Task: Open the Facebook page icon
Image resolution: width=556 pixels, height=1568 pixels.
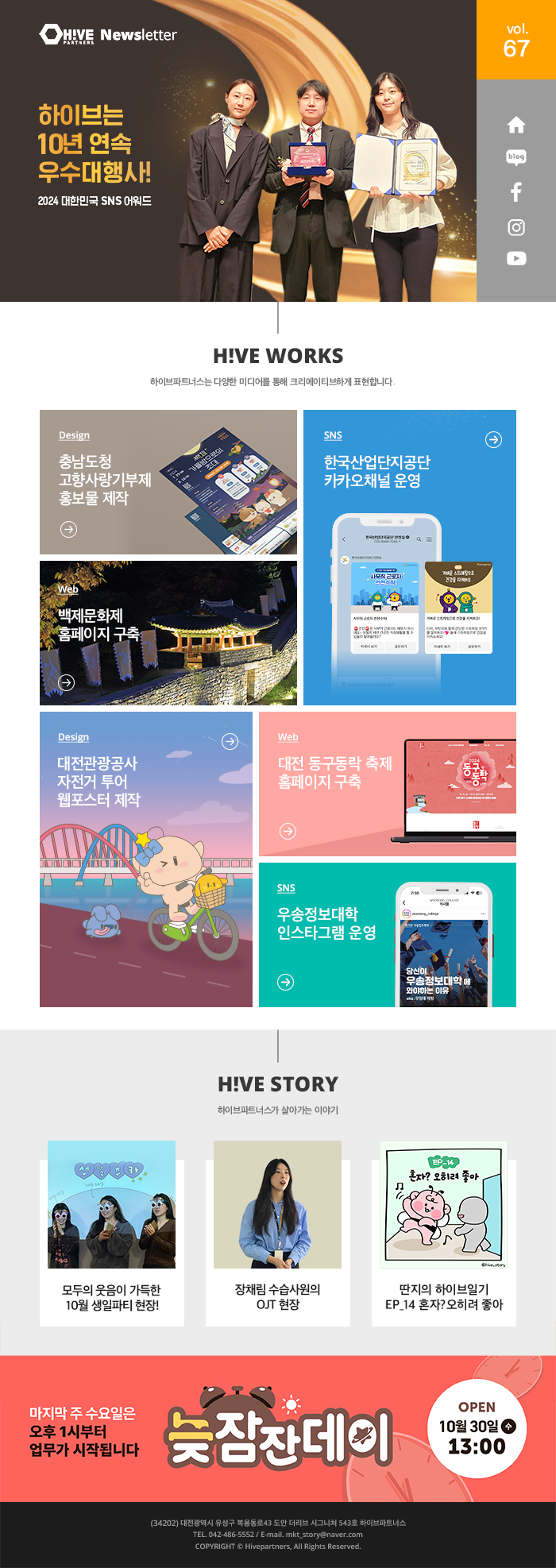Action: coord(516,191)
